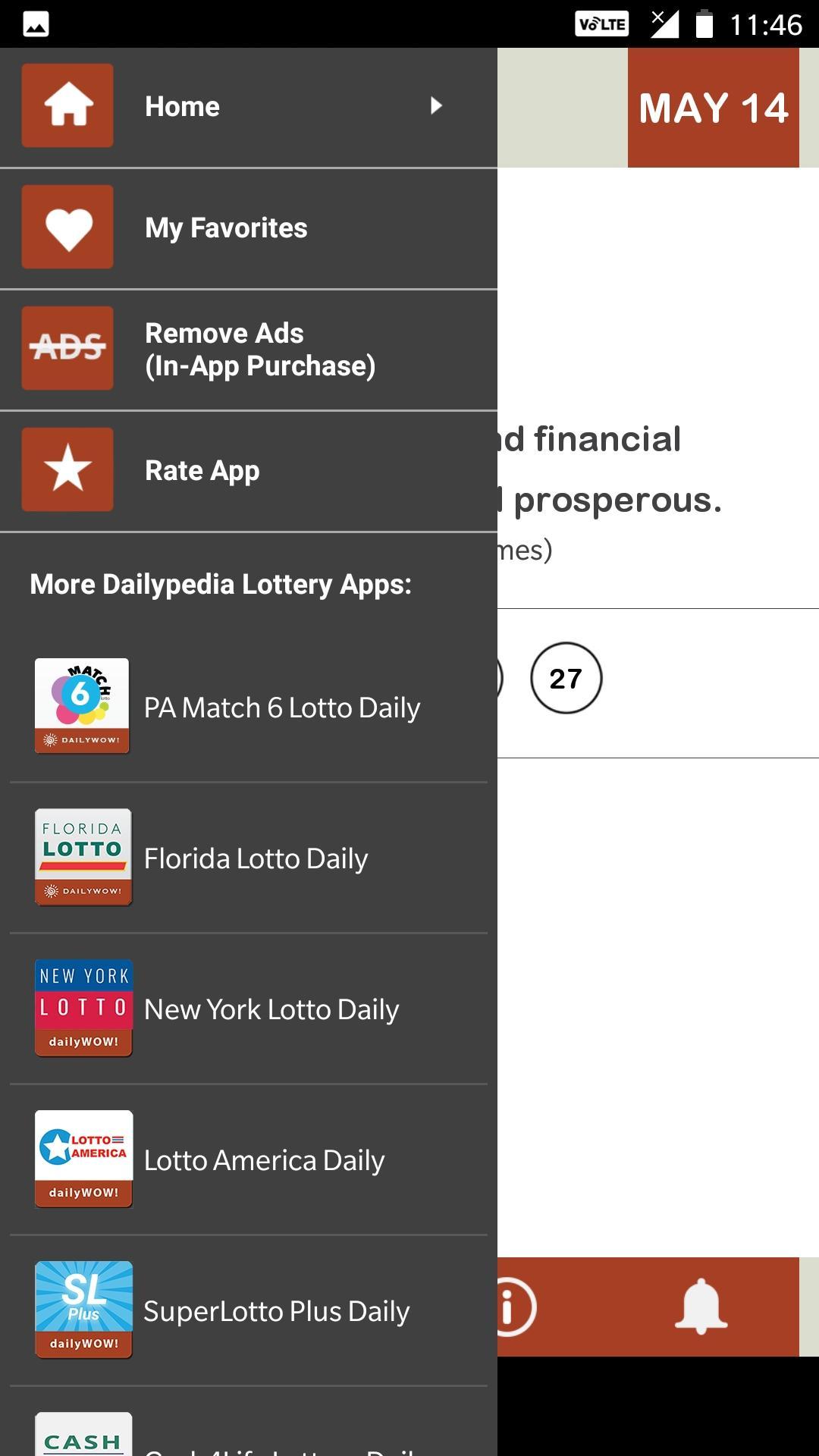
Task: Open SuperLotto Plus Daily
Action: [x=248, y=1311]
